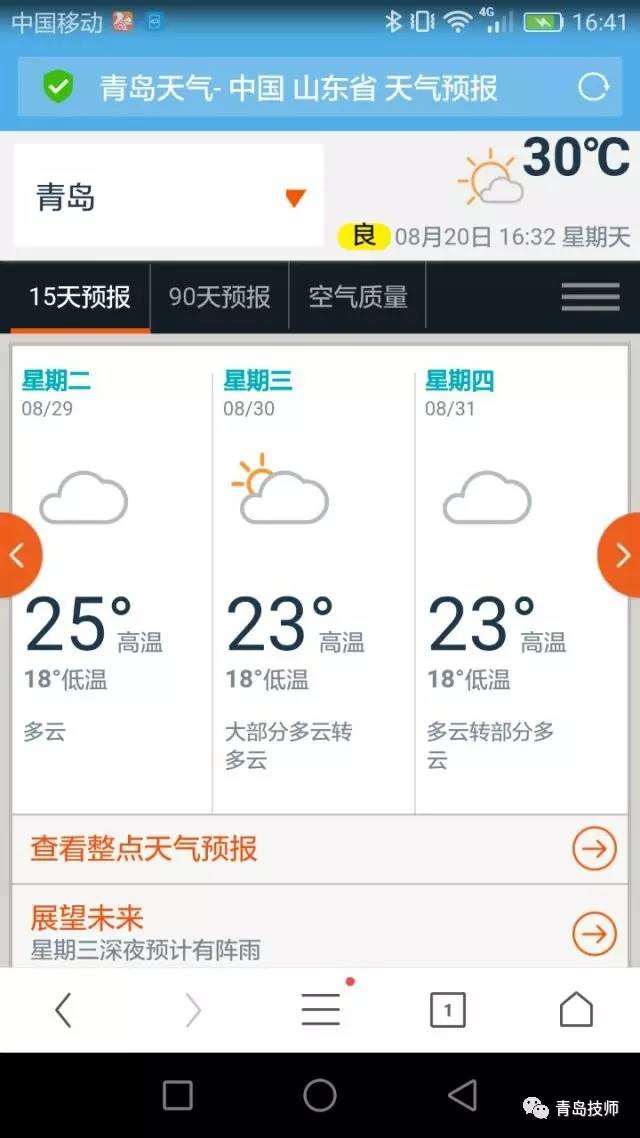Open the 展望未来 outlook row
Image resolution: width=640 pixels, height=1138 pixels.
coord(320,930)
